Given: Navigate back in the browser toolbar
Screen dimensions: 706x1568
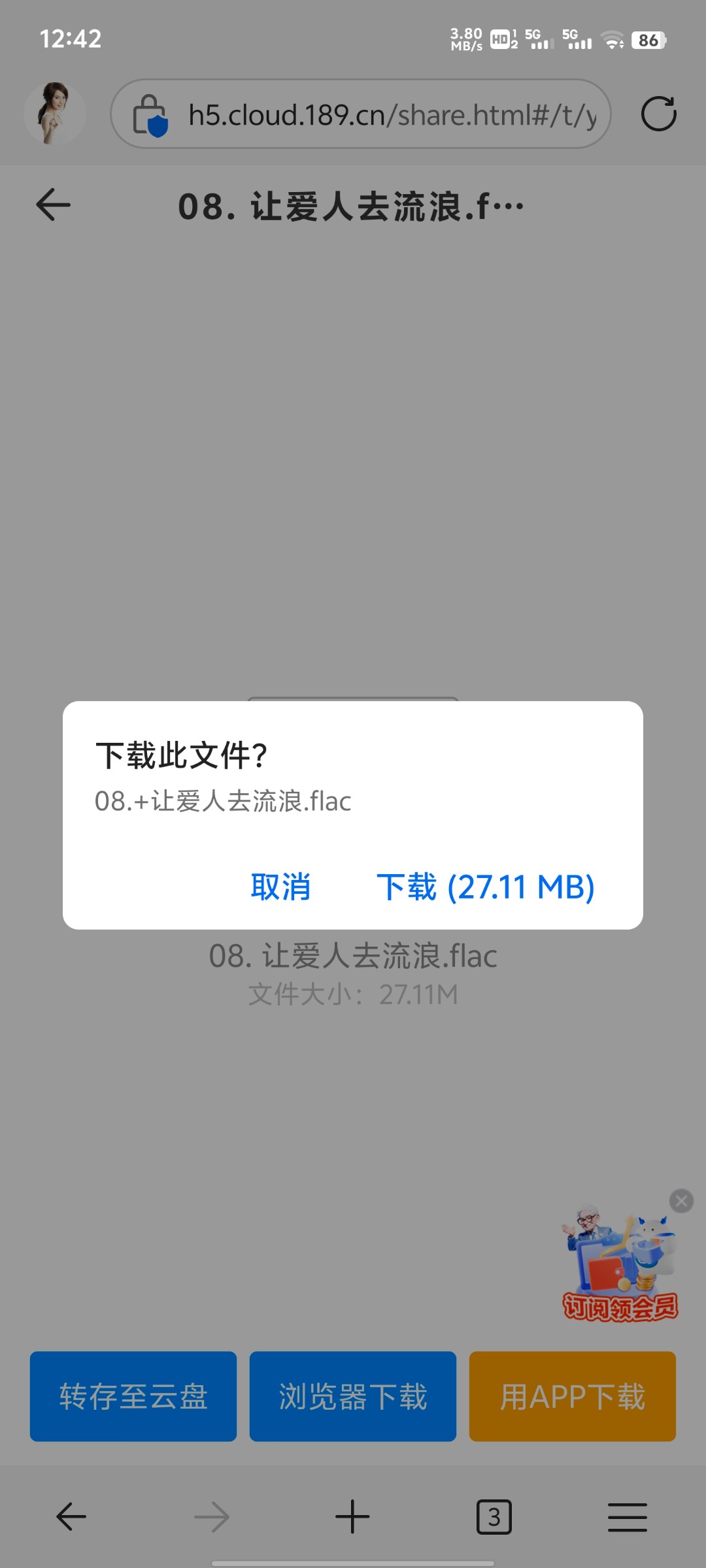Looking at the screenshot, I should [x=71, y=1516].
